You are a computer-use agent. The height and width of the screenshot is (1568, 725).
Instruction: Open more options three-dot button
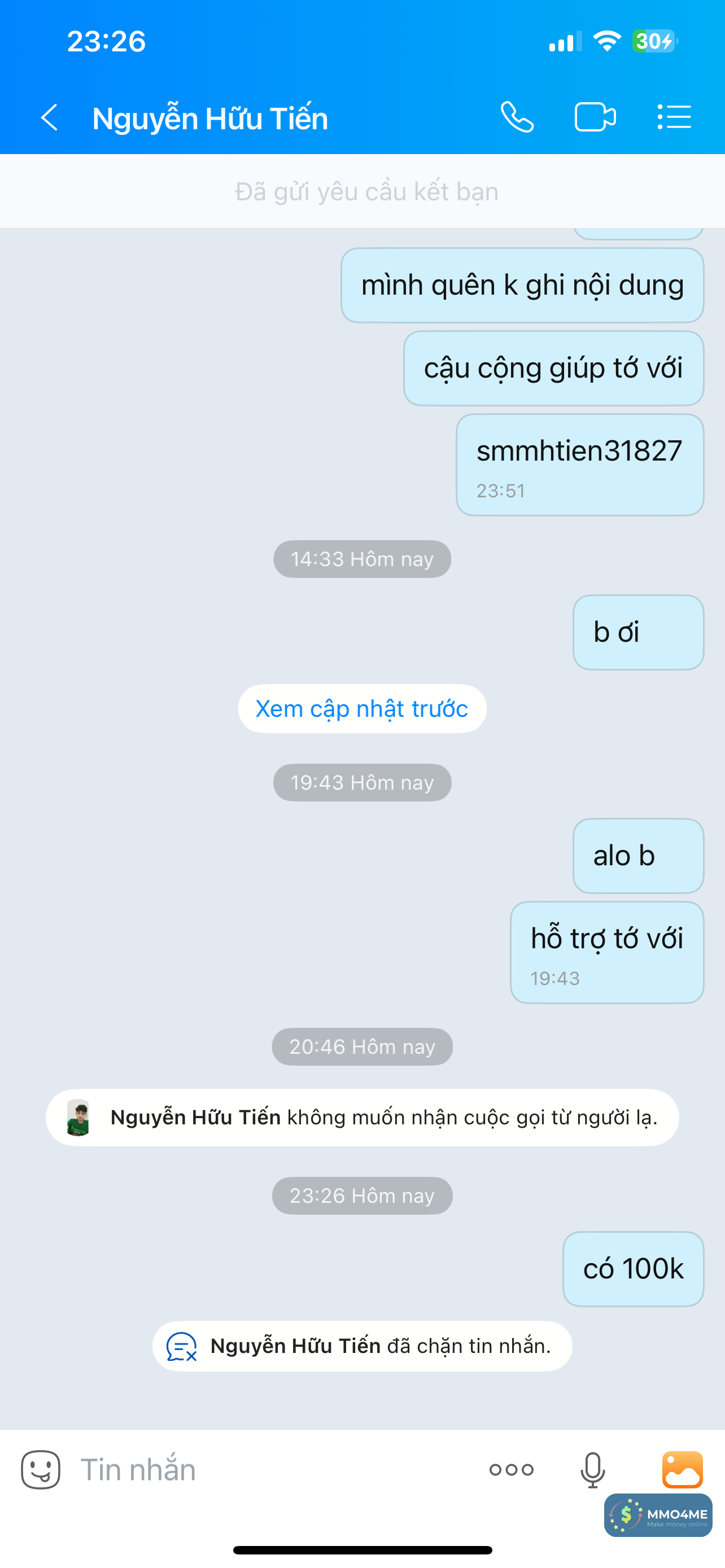click(x=512, y=1470)
